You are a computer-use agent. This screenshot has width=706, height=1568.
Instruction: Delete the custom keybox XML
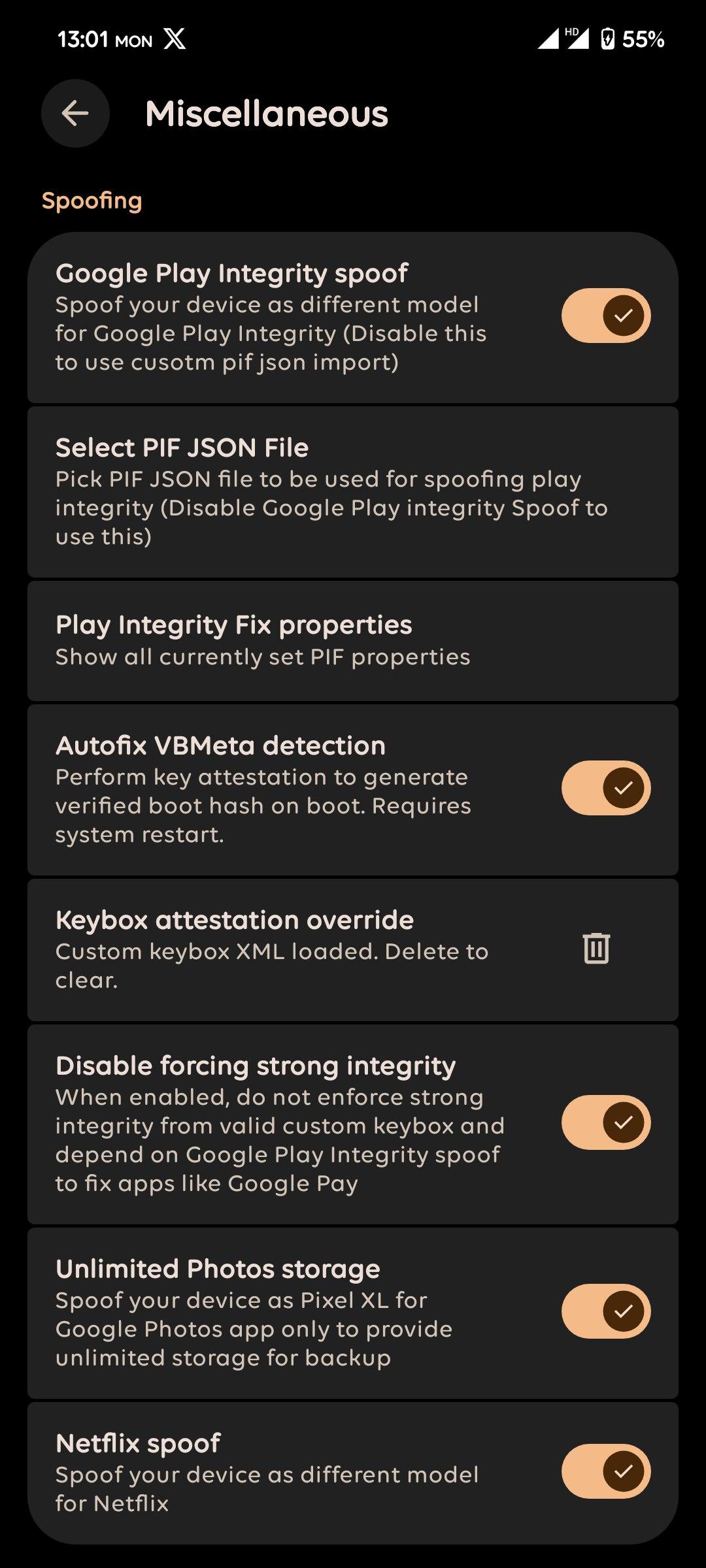[x=596, y=949]
